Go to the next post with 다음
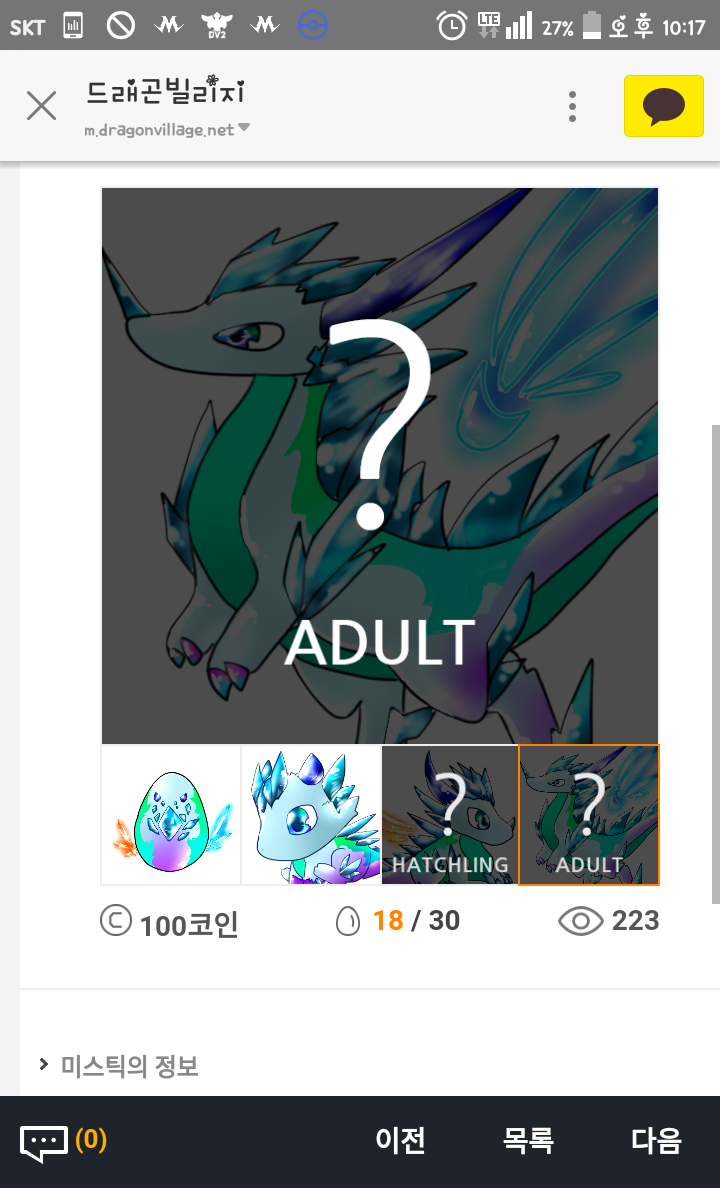The width and height of the screenshot is (720, 1188). point(656,1141)
